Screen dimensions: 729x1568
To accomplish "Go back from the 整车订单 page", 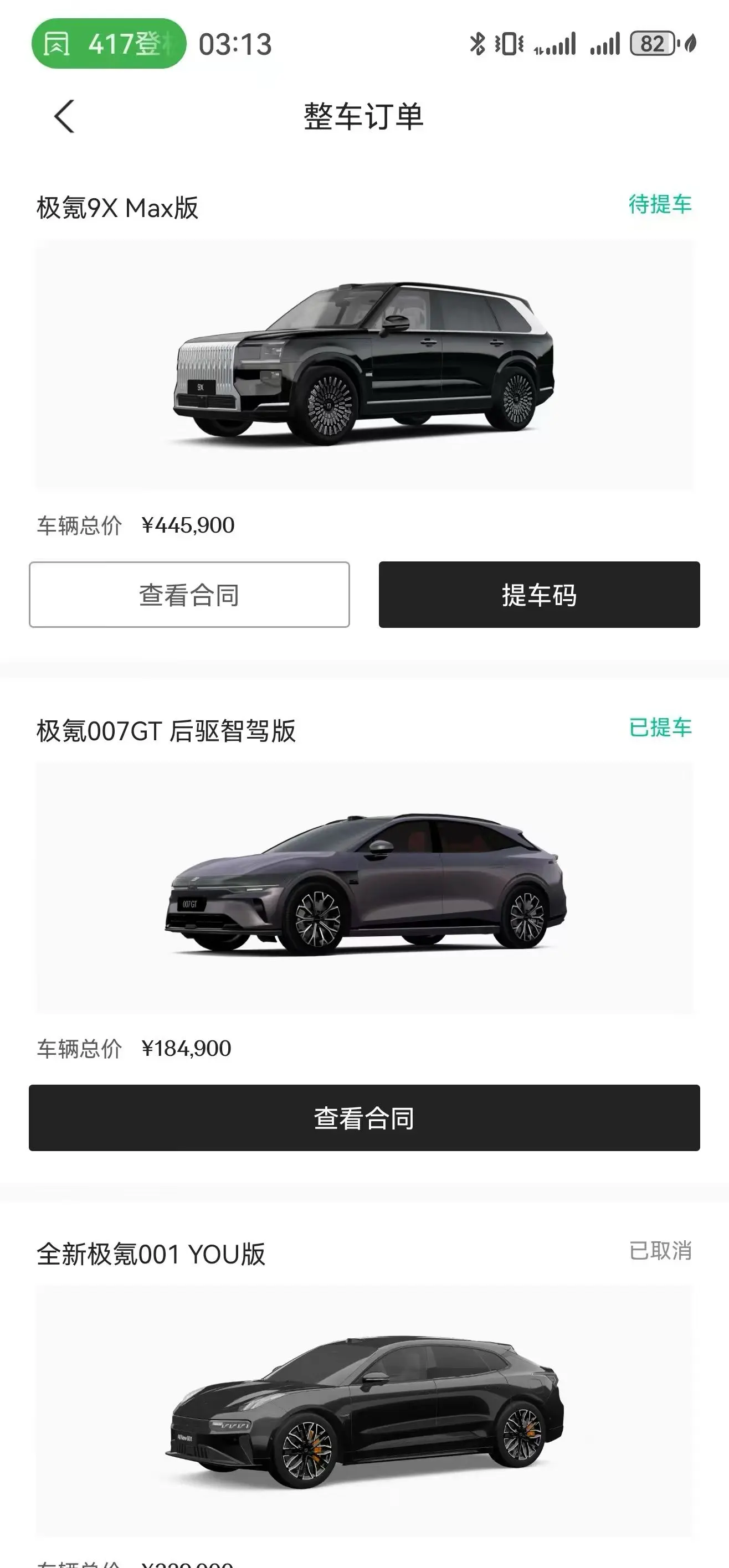I will 64,116.
